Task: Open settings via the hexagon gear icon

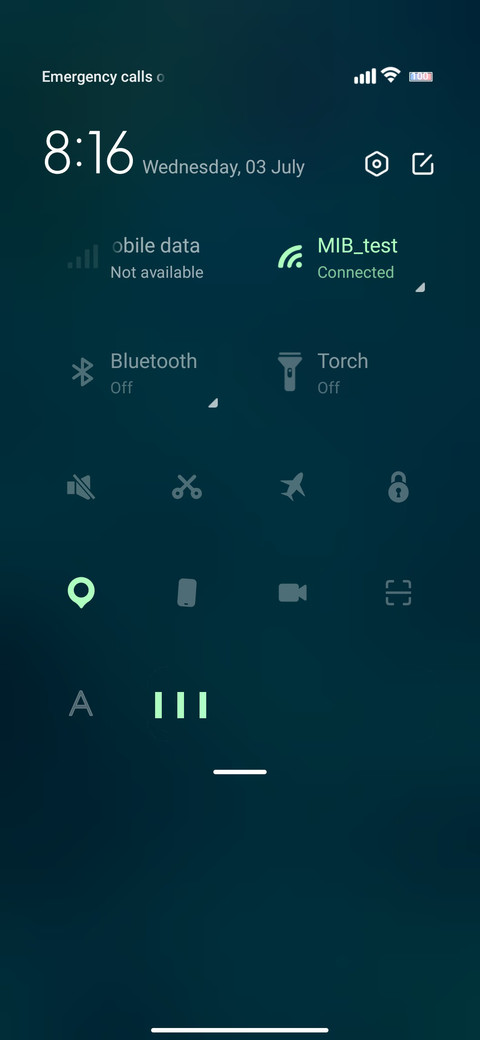Action: pyautogui.click(x=377, y=164)
